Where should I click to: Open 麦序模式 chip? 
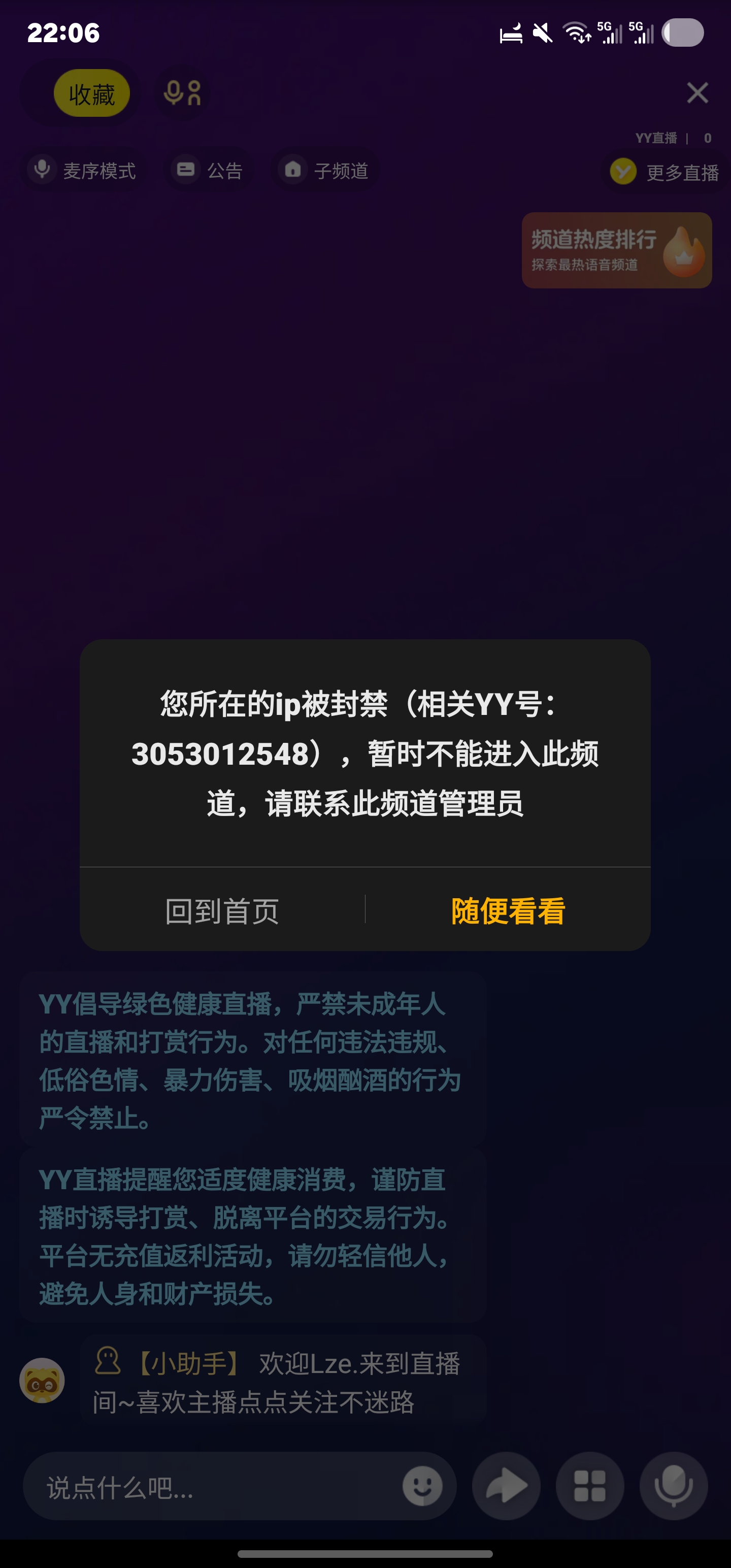[x=83, y=170]
